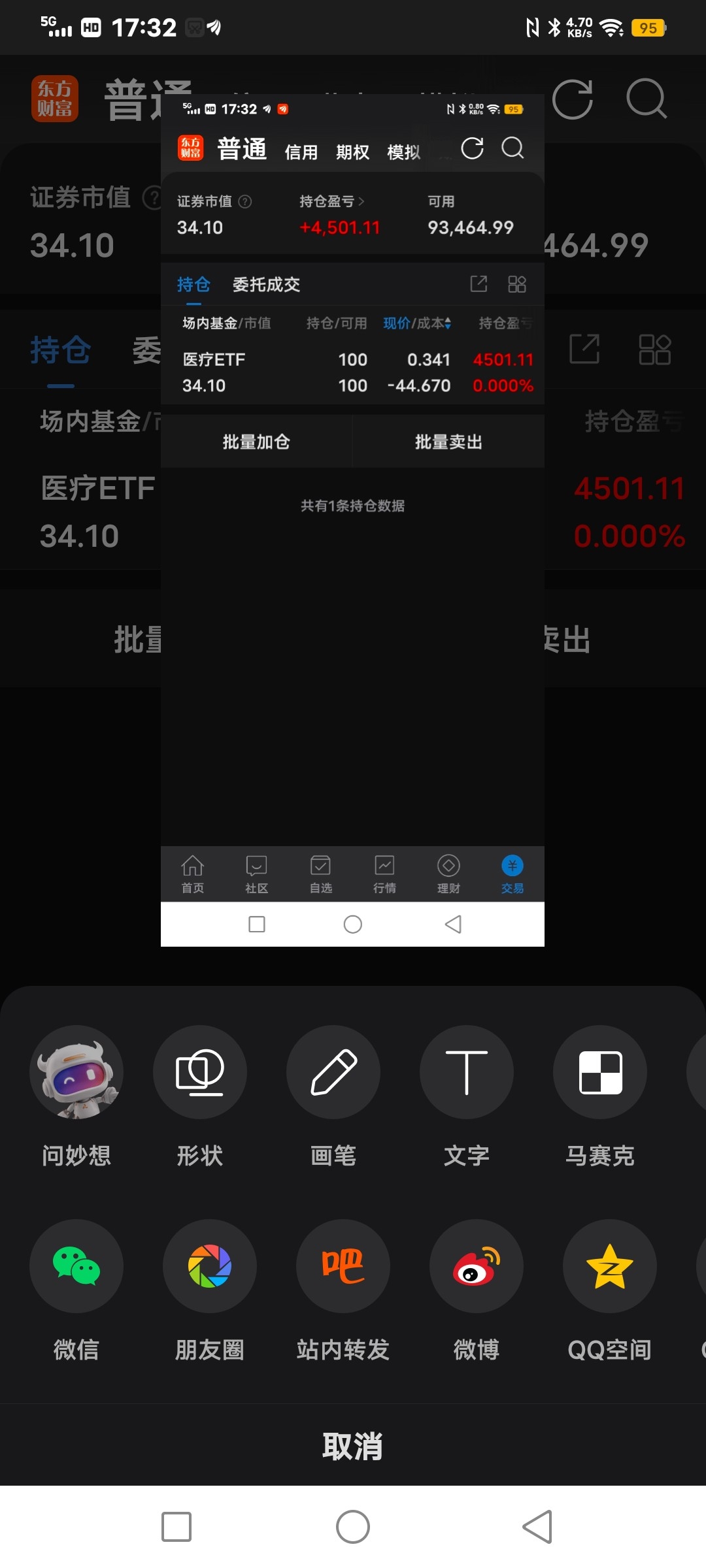Expand 持仓盈亏 details via its arrow
Viewport: 706px width, 1568px height.
[360, 201]
